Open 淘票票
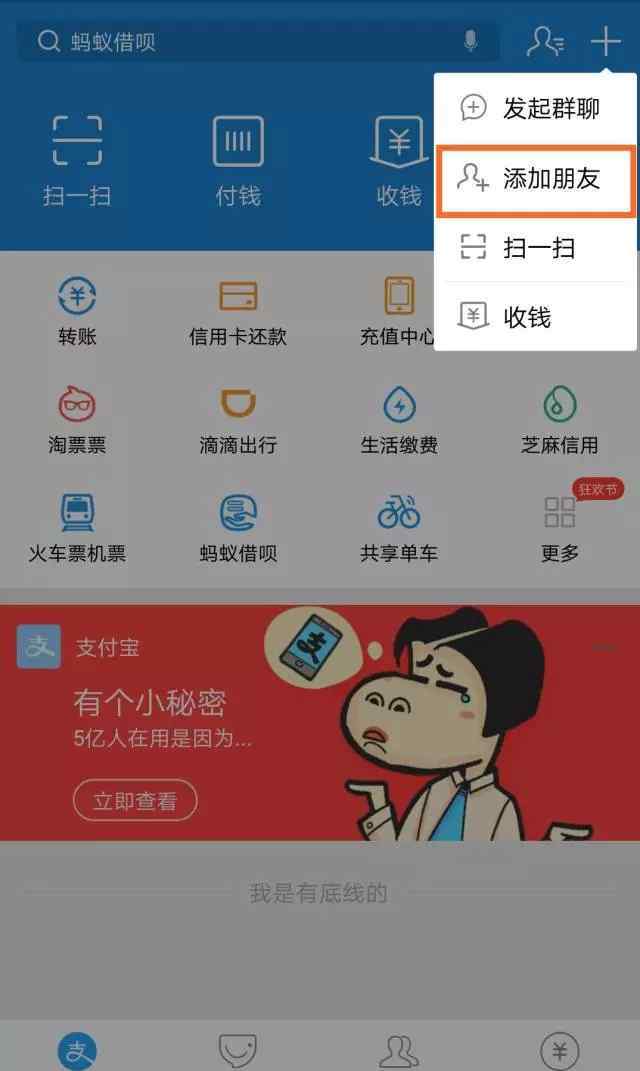640x1071 pixels. point(77,420)
